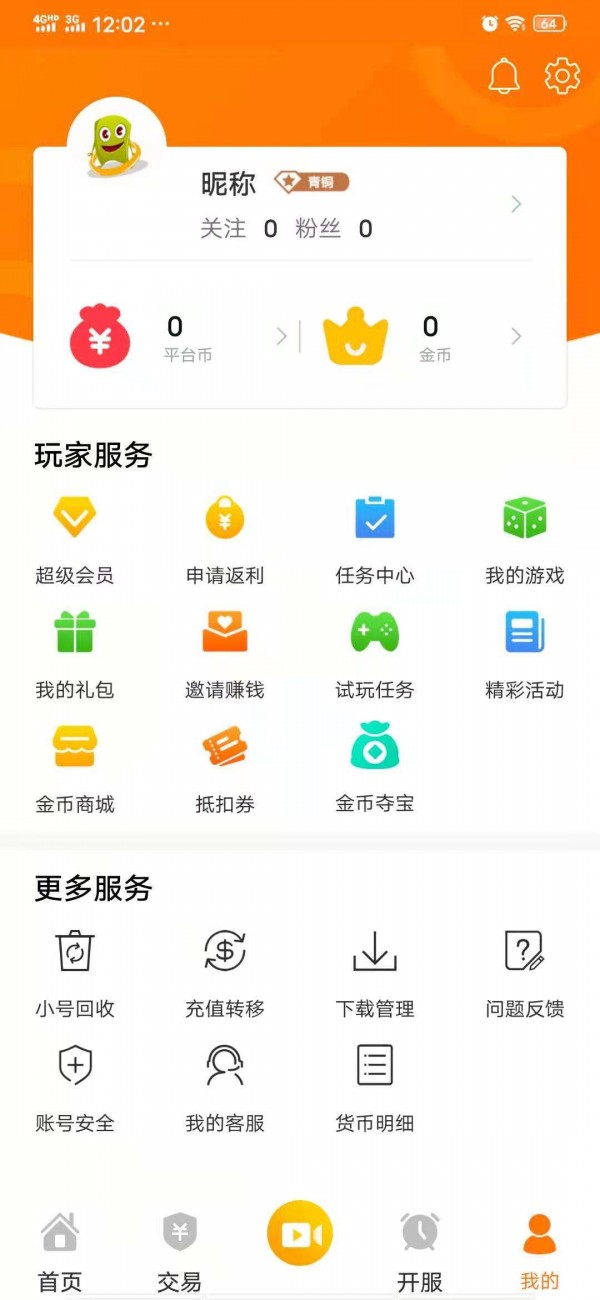600x1300 pixels.
Task: Open the profile avatar
Action: click(x=116, y=144)
